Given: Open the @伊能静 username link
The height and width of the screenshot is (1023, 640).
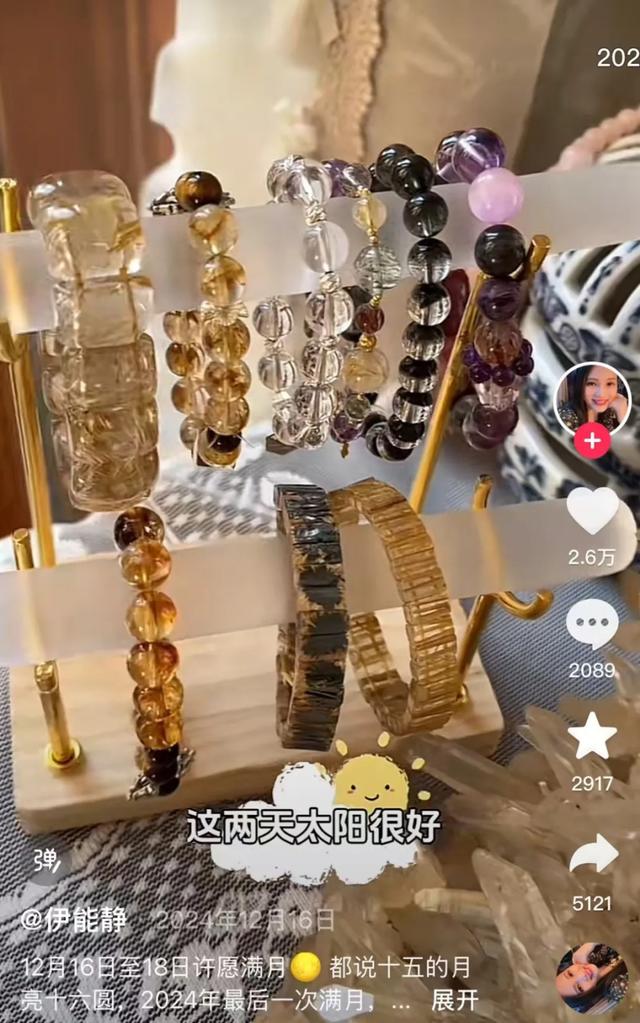Looking at the screenshot, I should point(73,919).
